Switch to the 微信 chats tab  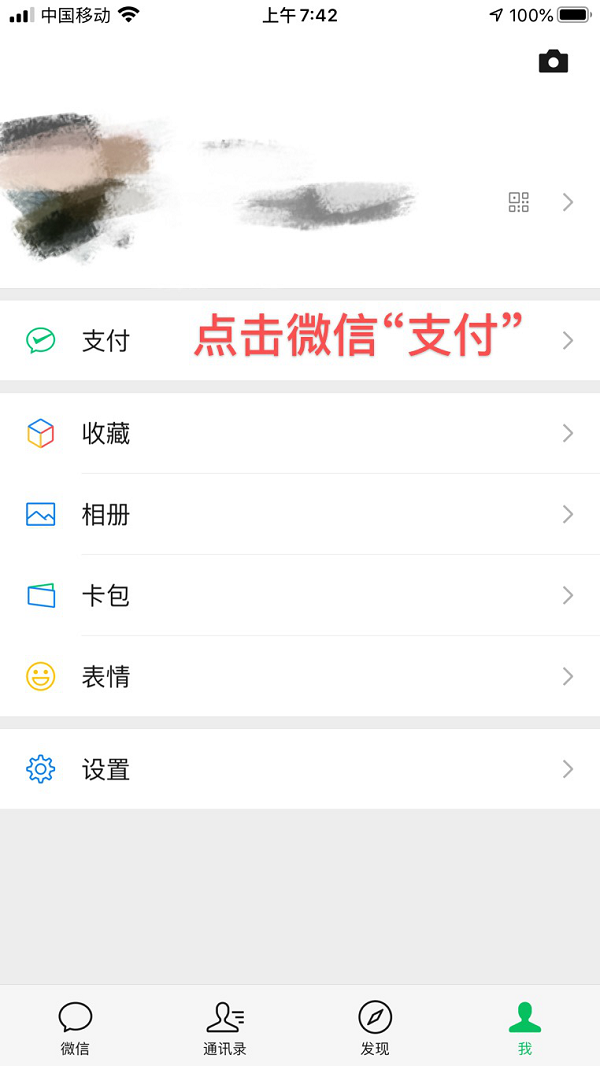pyautogui.click(x=75, y=1027)
